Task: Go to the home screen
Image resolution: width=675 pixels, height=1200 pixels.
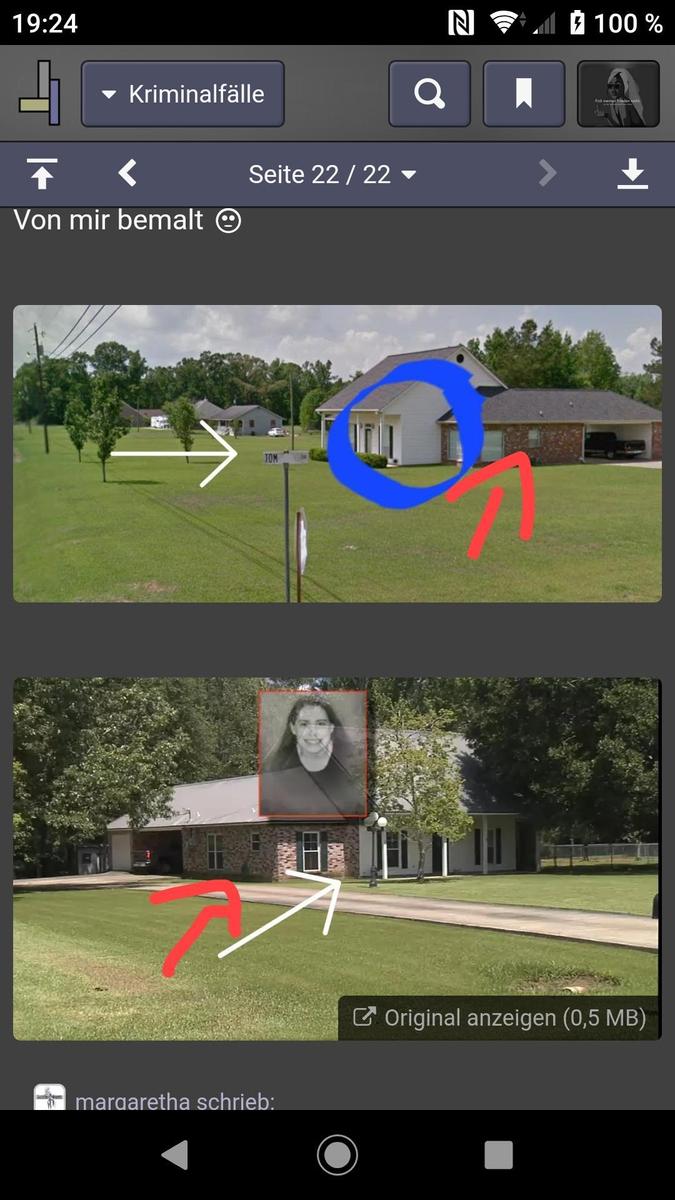Action: coord(337,1155)
